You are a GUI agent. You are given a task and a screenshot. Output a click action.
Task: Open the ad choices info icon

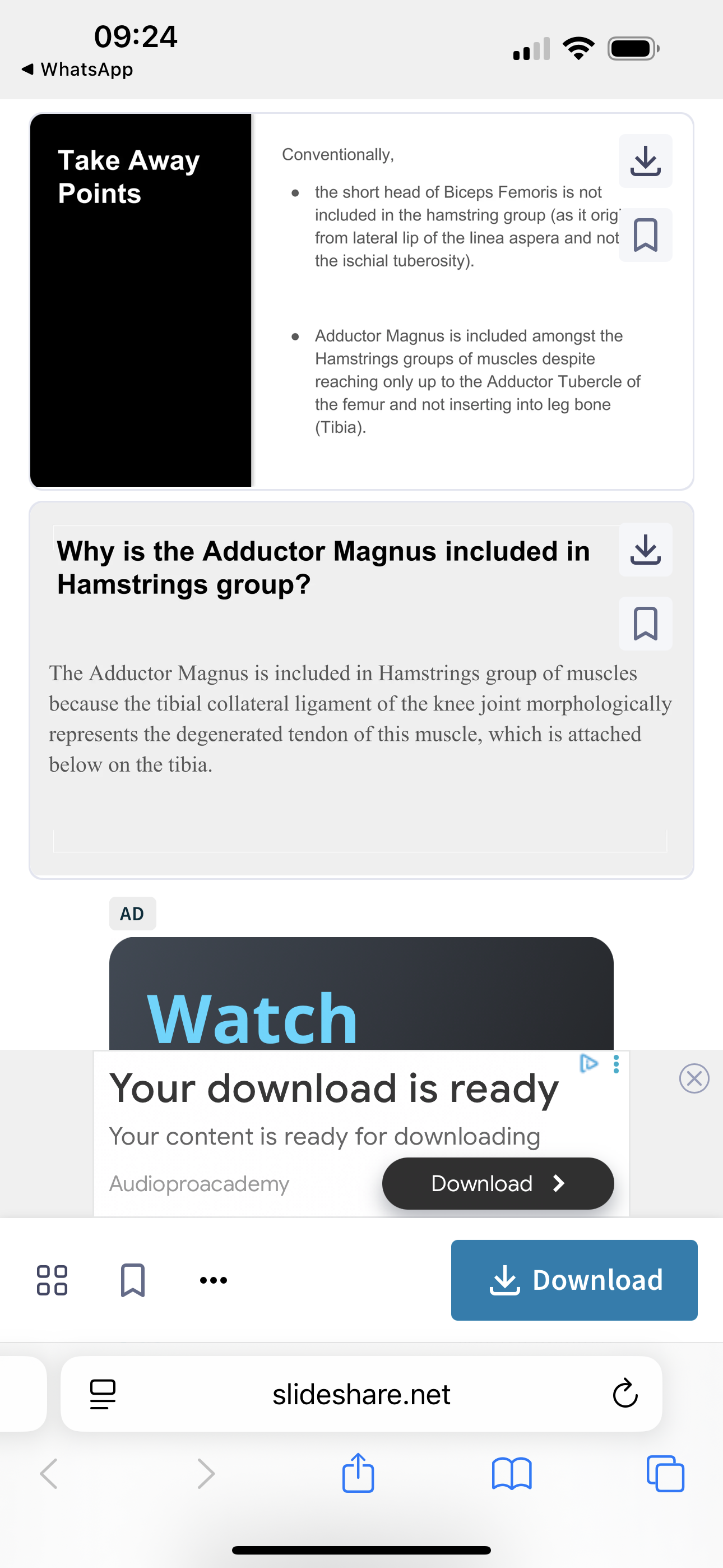pyautogui.click(x=588, y=1063)
